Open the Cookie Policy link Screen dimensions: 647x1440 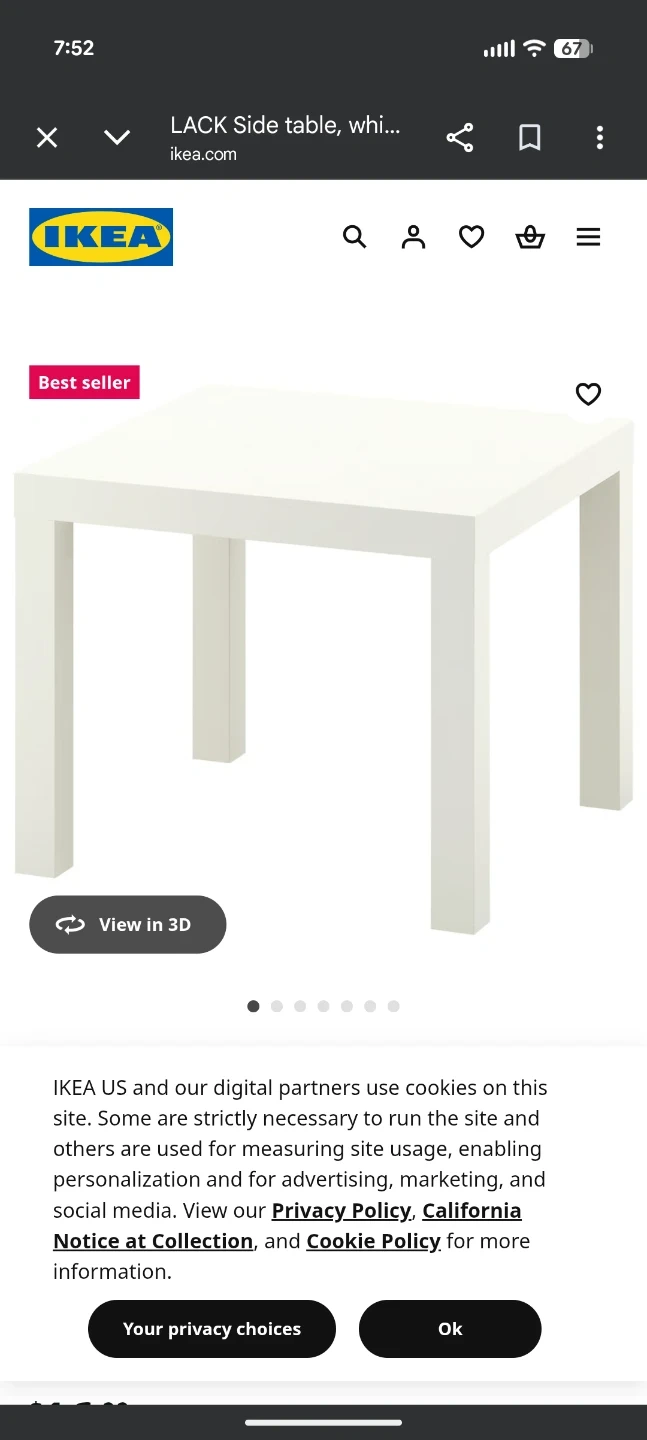[373, 1241]
